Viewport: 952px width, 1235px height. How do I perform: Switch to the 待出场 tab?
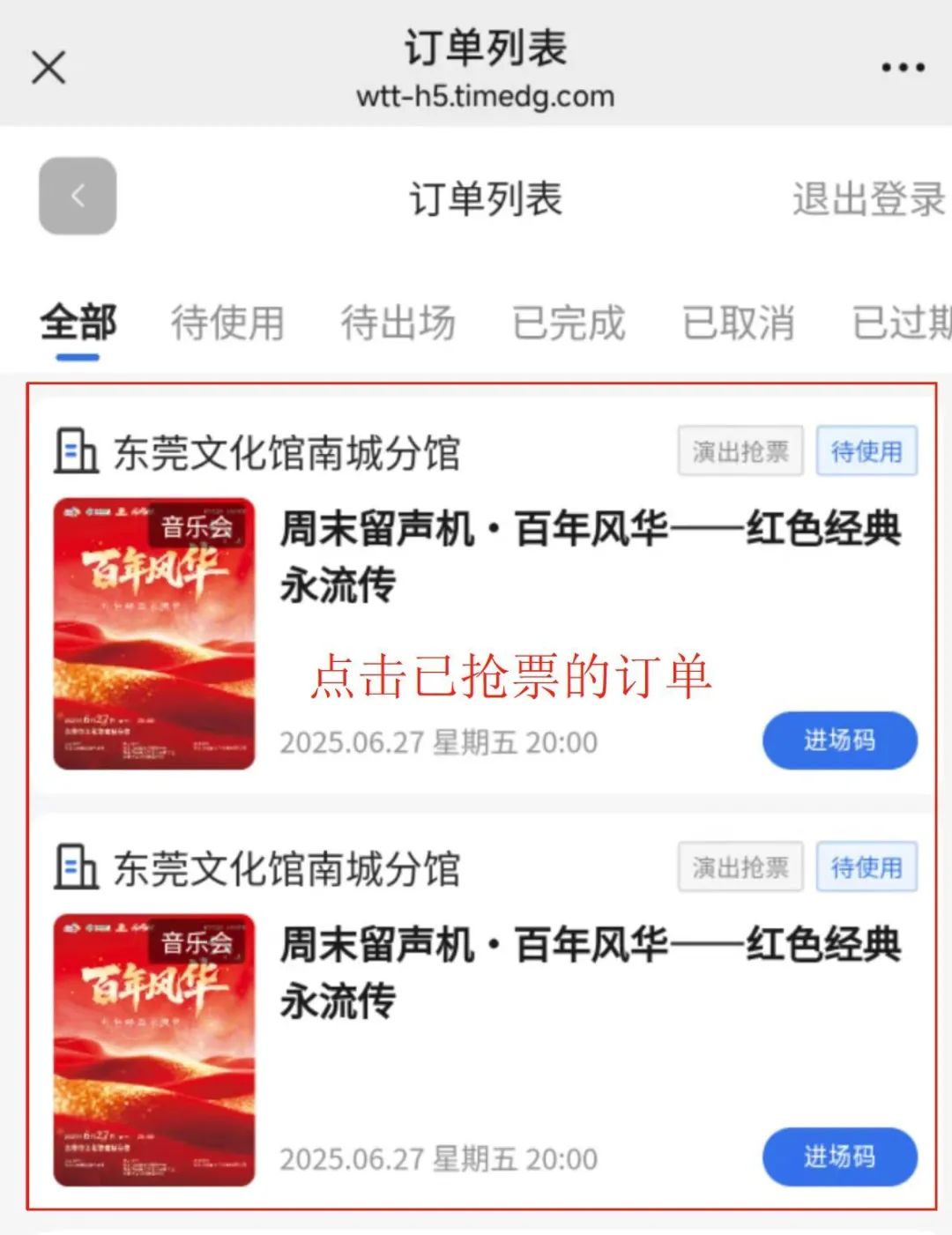point(398,323)
